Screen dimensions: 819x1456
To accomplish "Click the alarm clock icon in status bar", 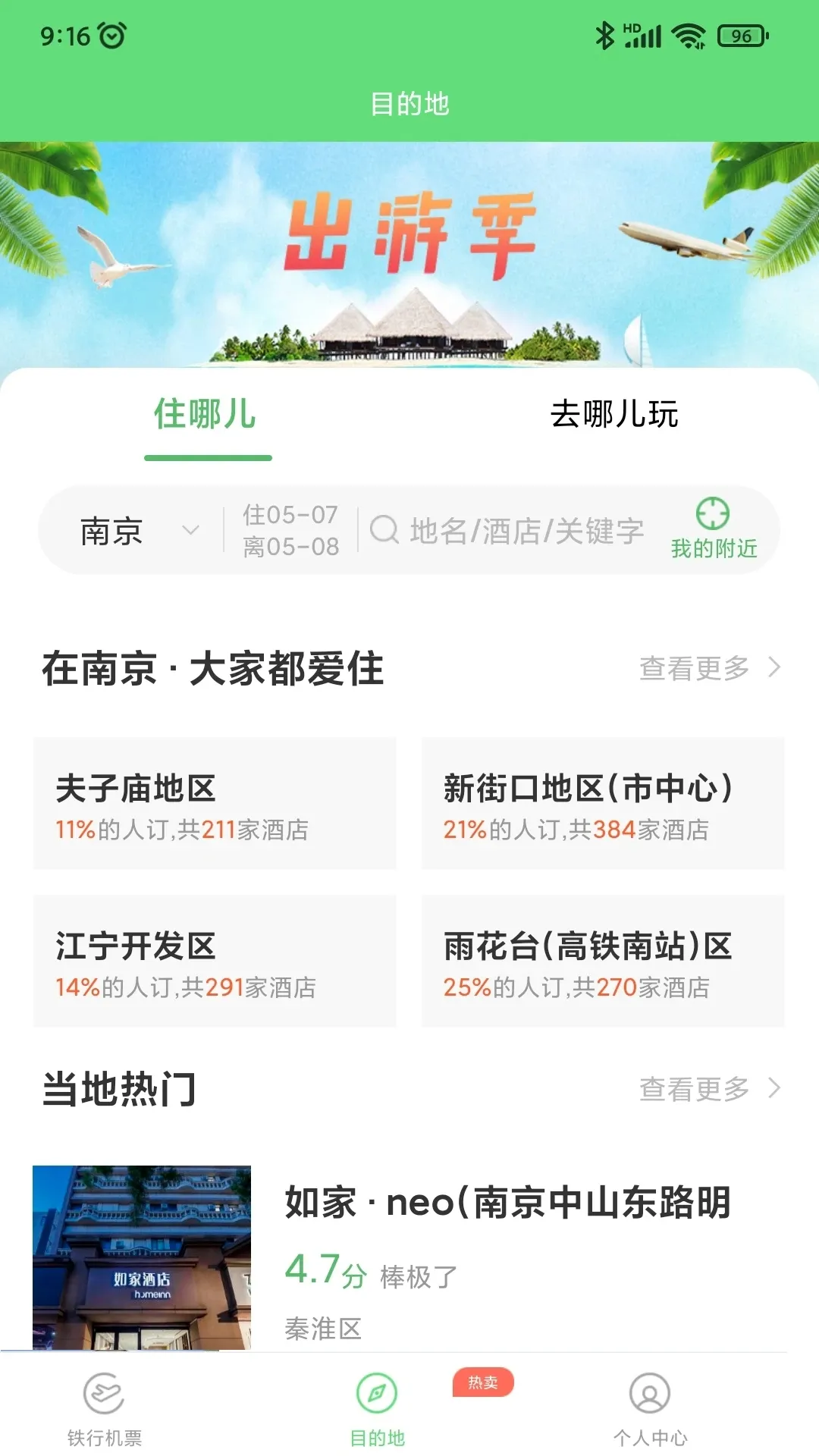I will coord(111,33).
